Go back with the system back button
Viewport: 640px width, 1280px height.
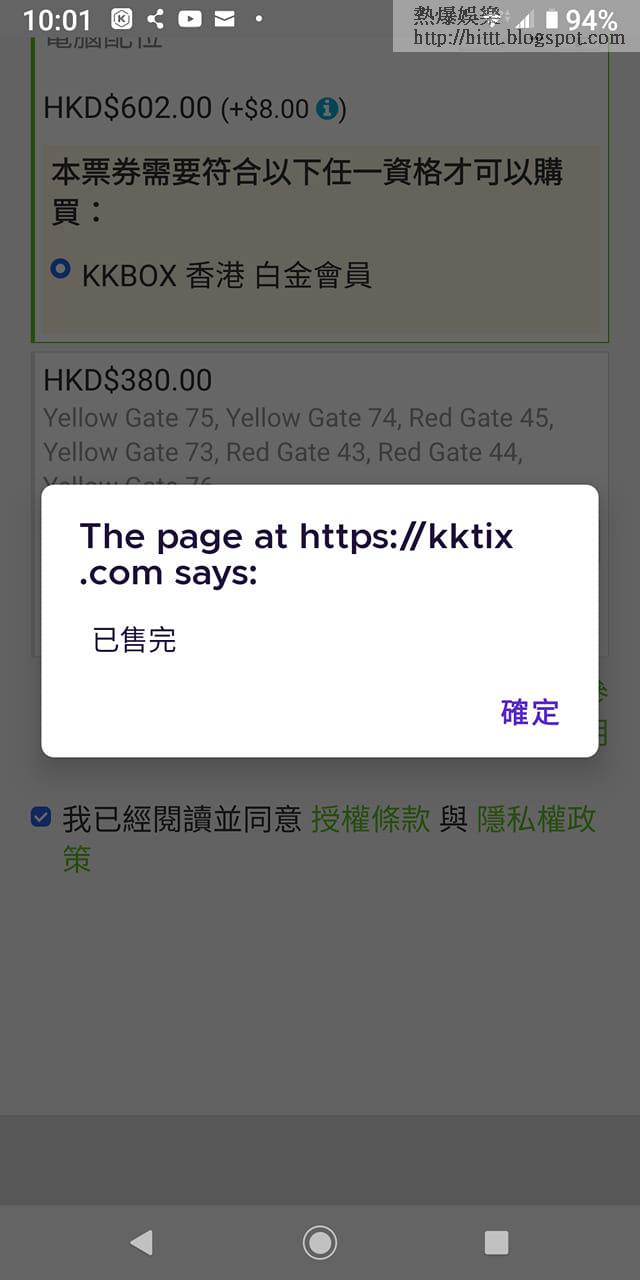click(x=141, y=1242)
